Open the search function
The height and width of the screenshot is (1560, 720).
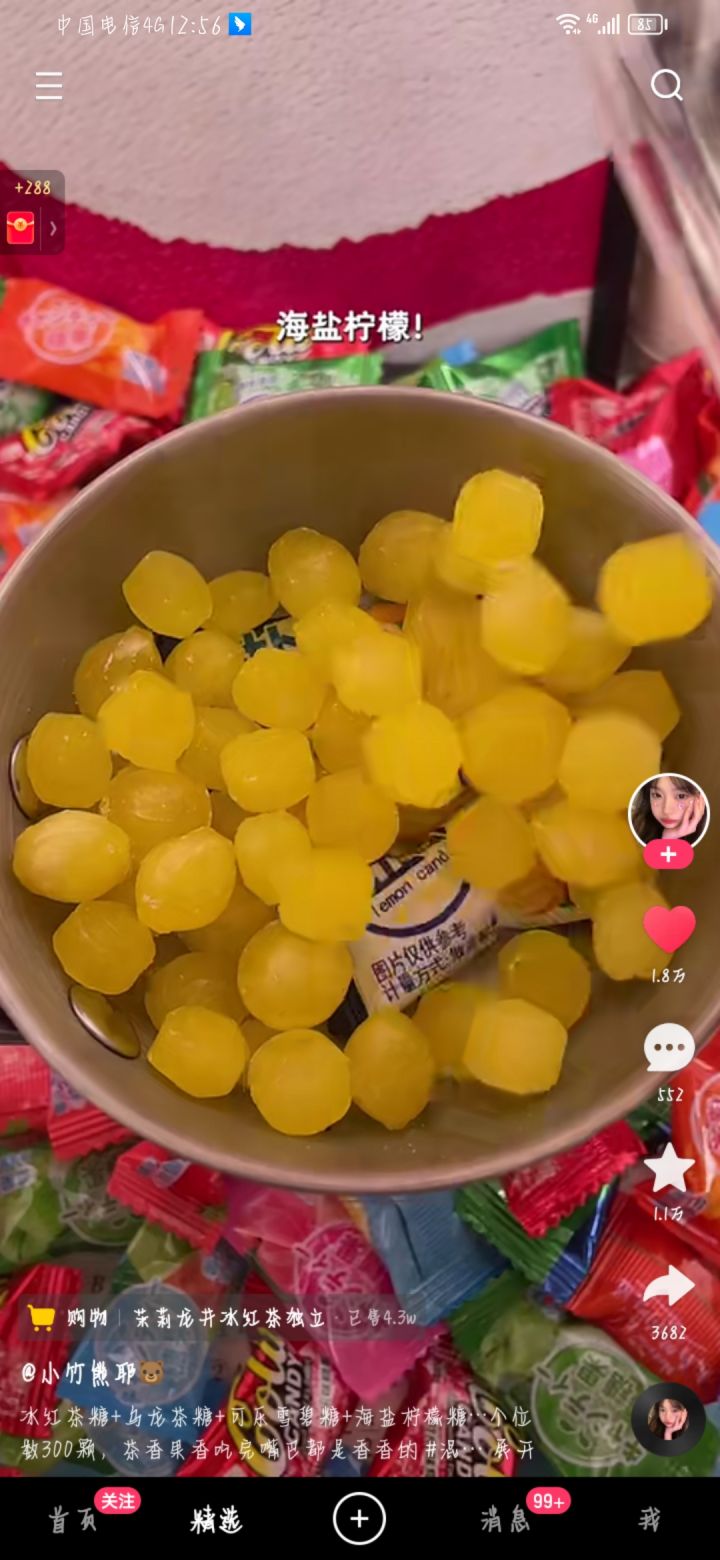pos(667,86)
